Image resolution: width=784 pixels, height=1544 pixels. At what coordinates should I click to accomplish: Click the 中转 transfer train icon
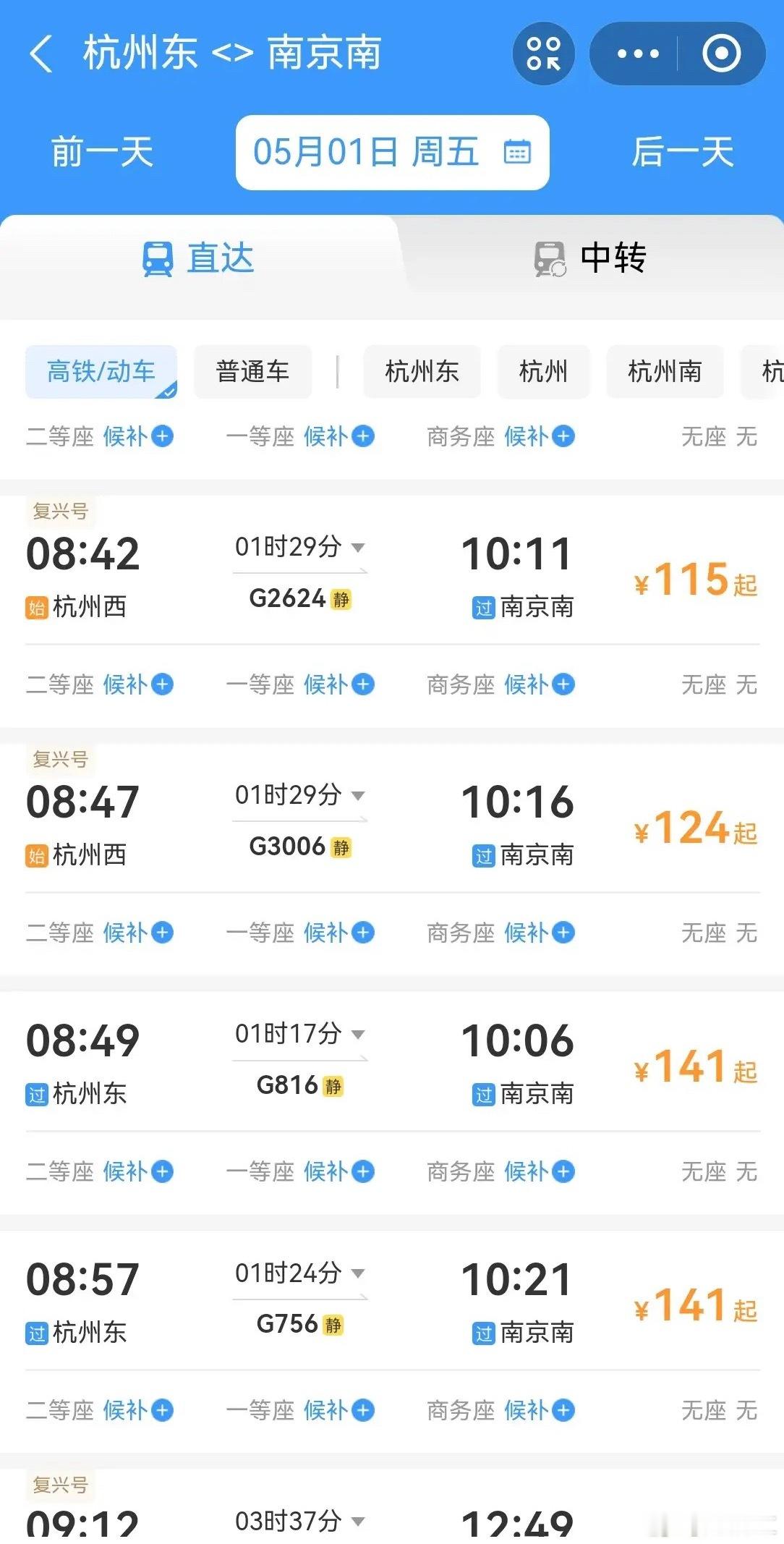tap(548, 258)
